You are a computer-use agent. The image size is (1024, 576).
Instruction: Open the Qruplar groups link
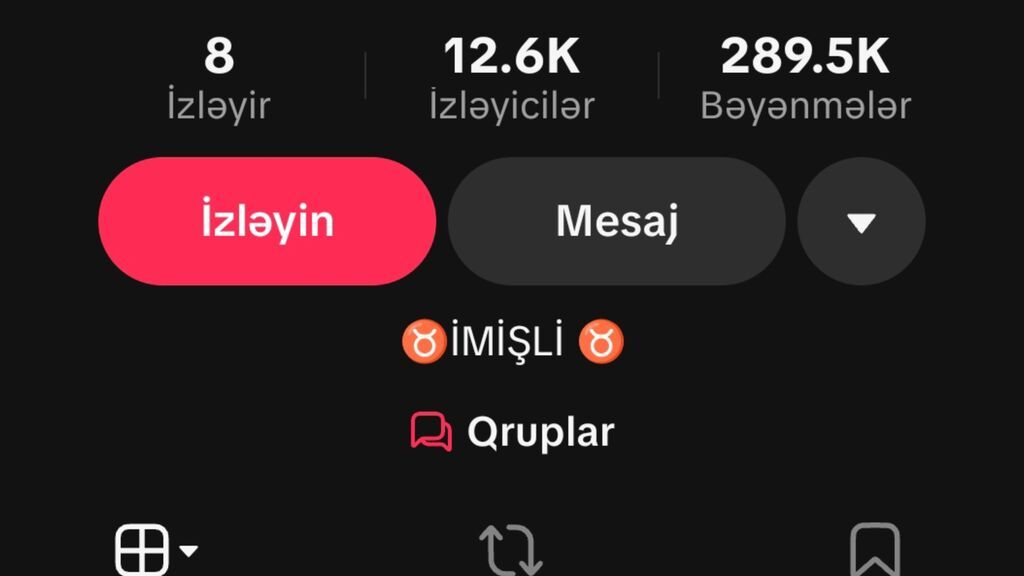(513, 433)
